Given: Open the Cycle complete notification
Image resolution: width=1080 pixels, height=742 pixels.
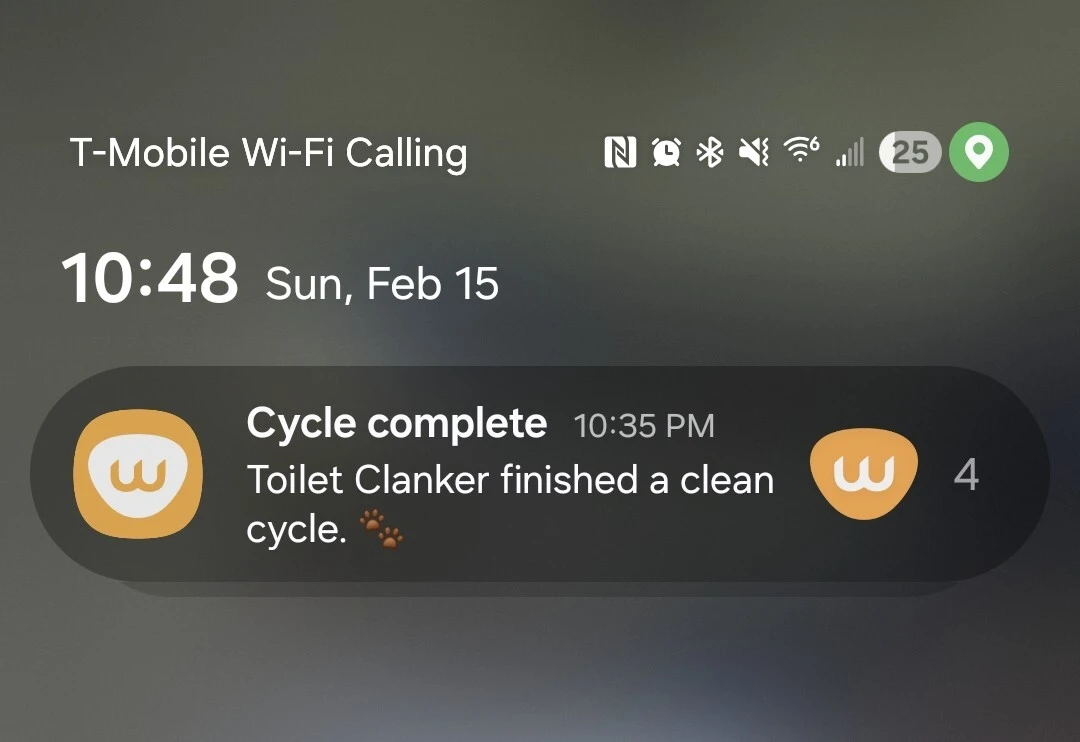Looking at the screenshot, I should click(x=510, y=478).
